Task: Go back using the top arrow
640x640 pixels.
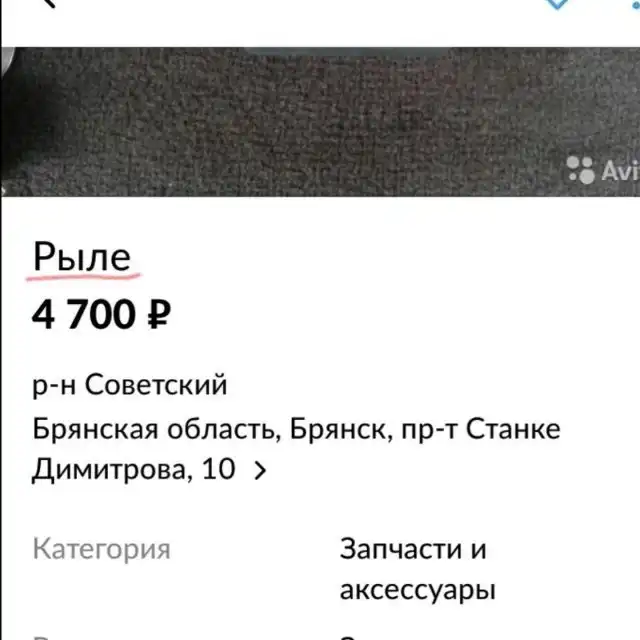Action: tap(45, 4)
